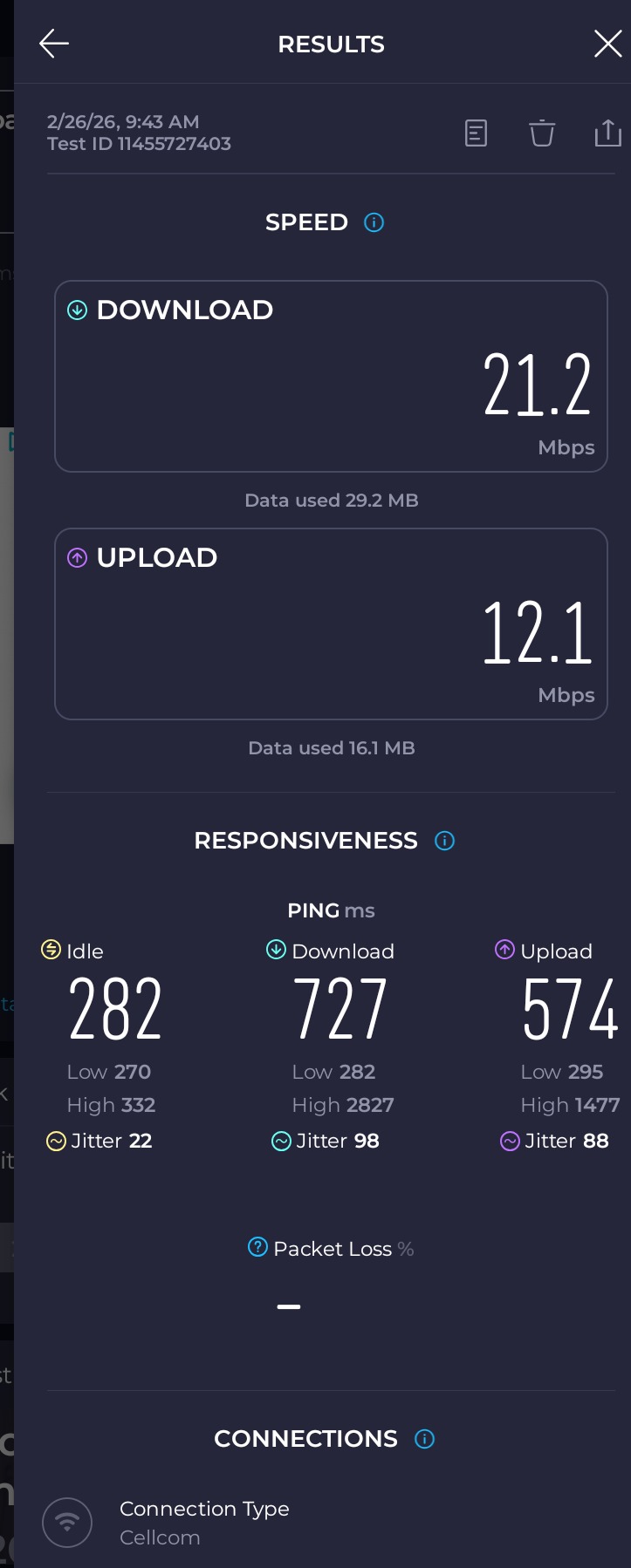Open the result notes icon

[476, 133]
